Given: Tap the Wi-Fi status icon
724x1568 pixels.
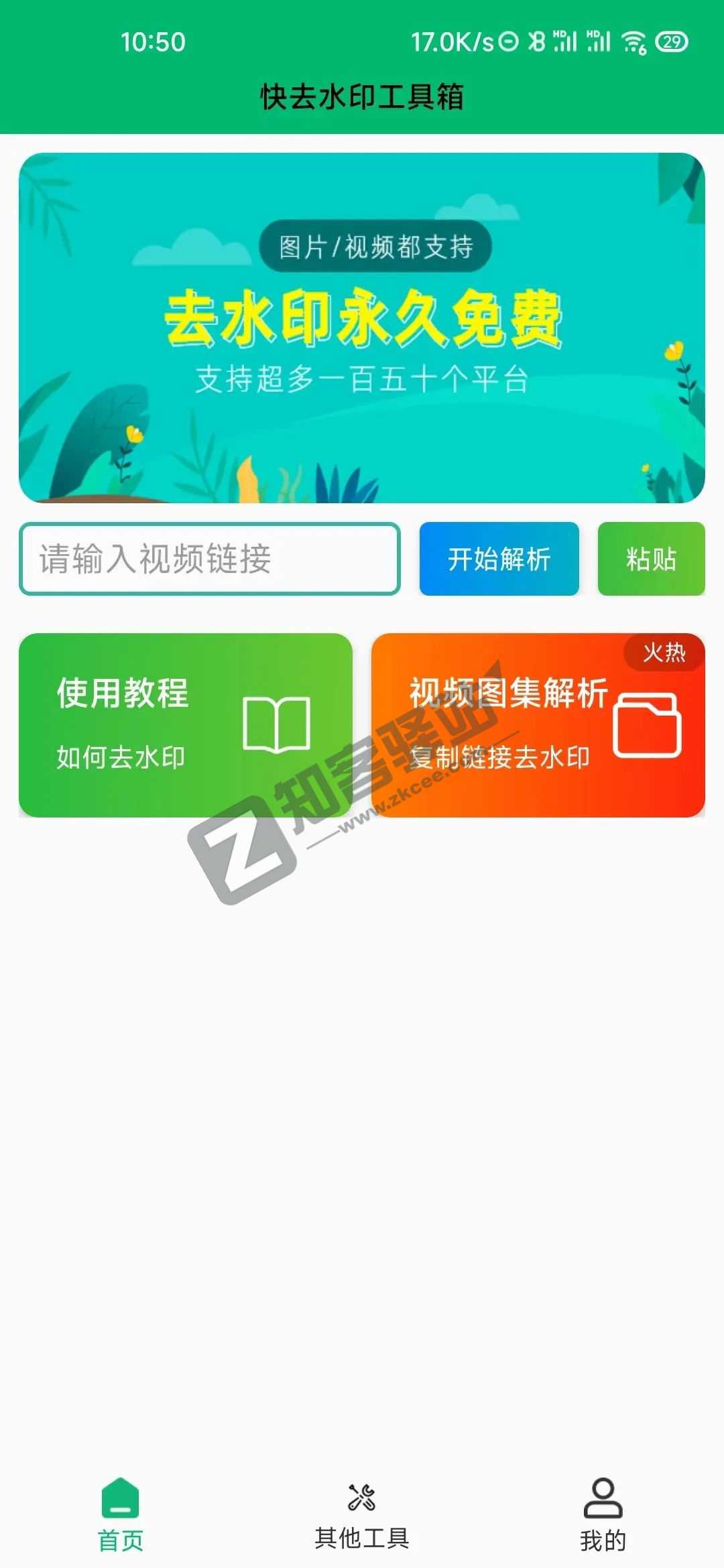Looking at the screenshot, I should (632, 42).
